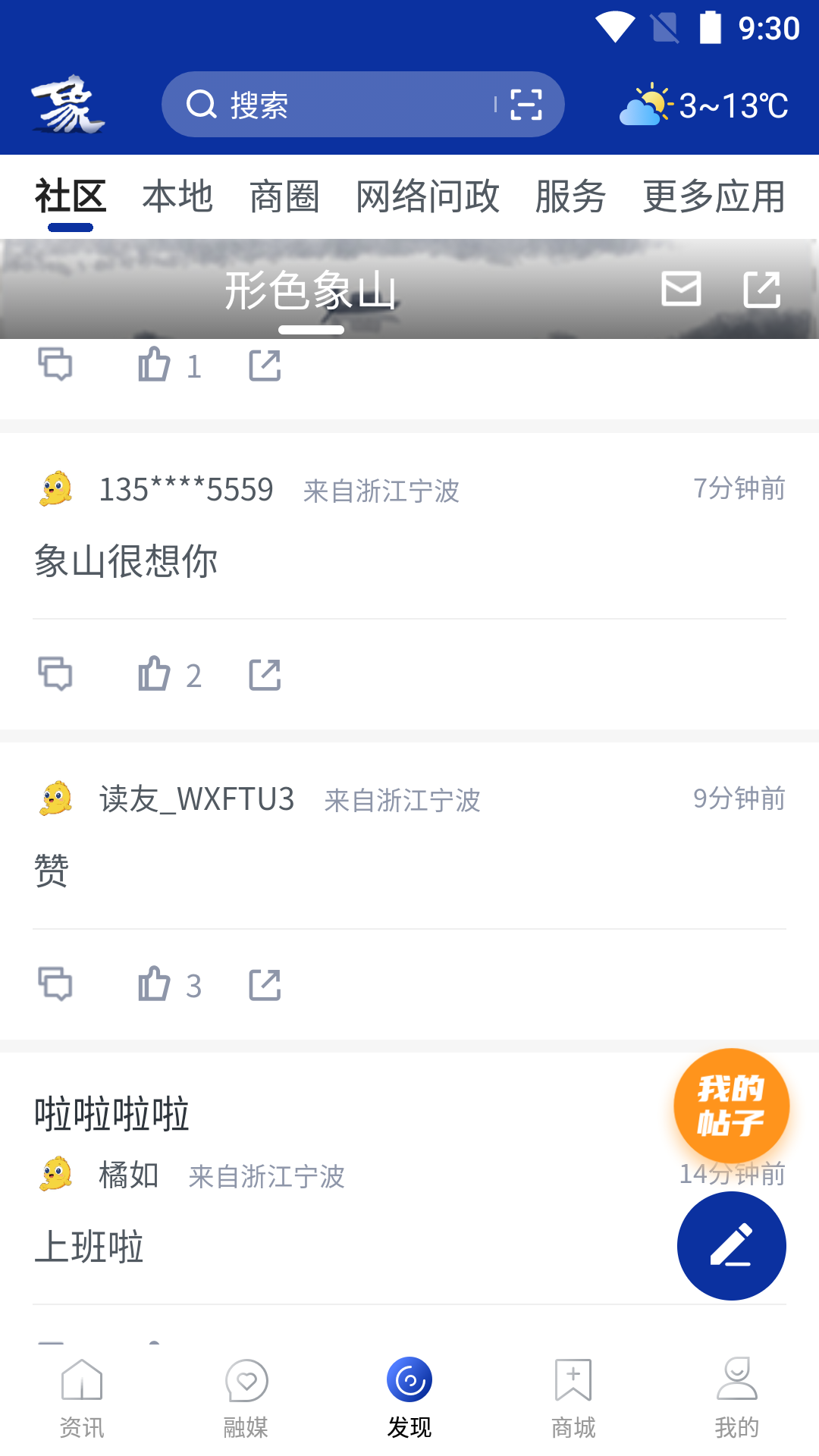Switch to the 商圈 tab
The width and height of the screenshot is (819, 1456).
pos(284,197)
